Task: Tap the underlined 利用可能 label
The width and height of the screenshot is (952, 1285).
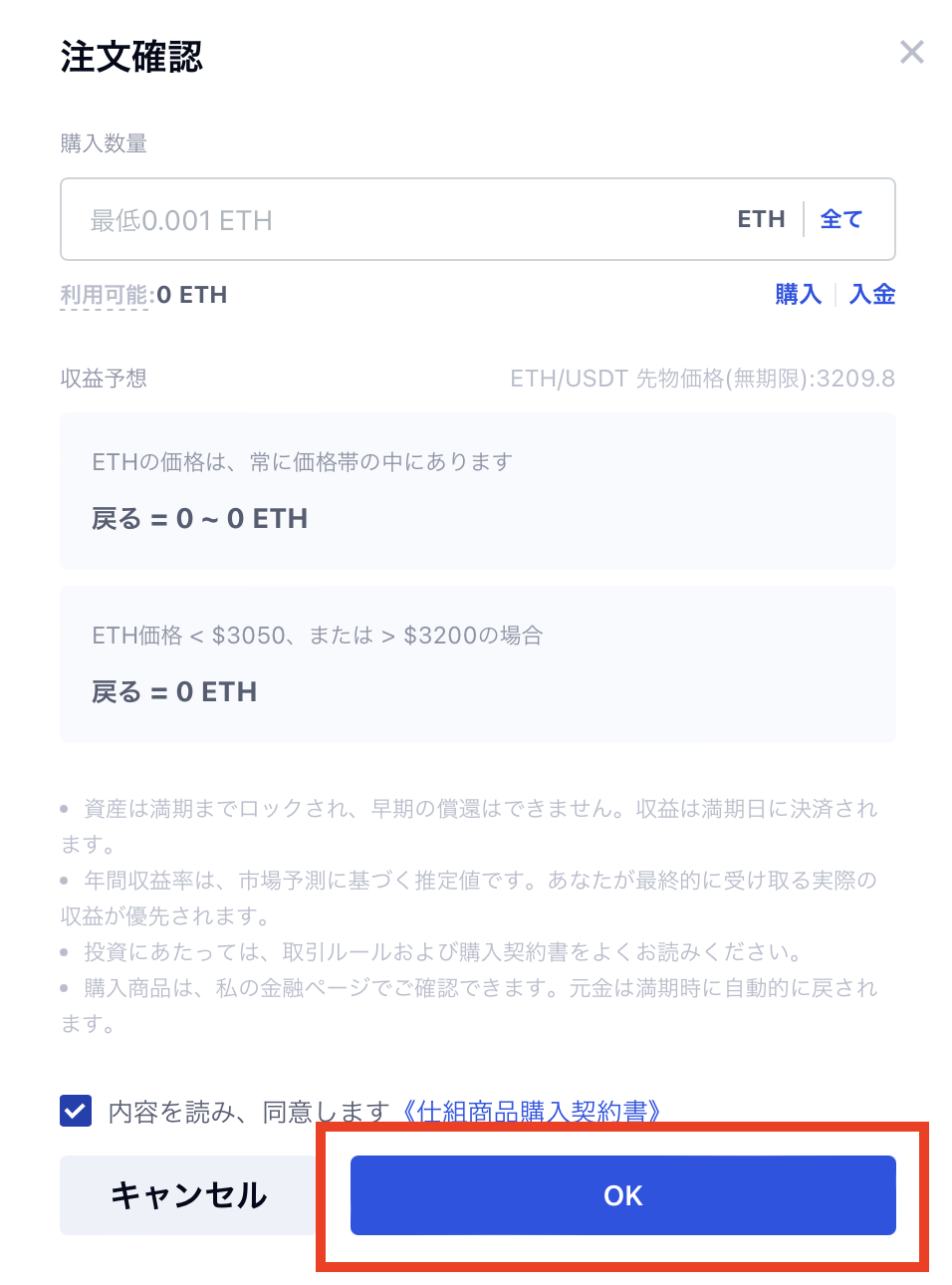Action: tap(105, 295)
